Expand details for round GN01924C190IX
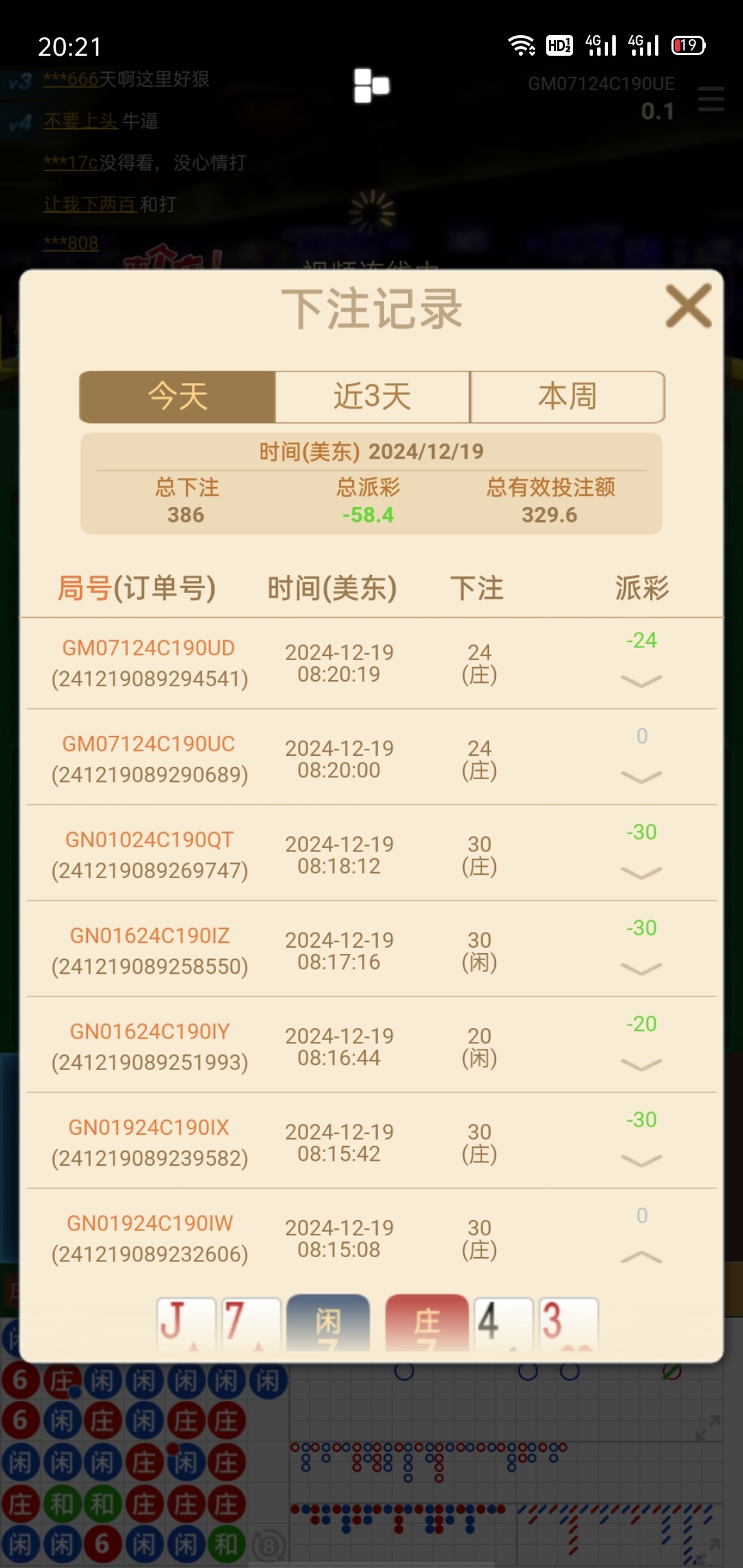The height and width of the screenshot is (1568, 743). [641, 1160]
